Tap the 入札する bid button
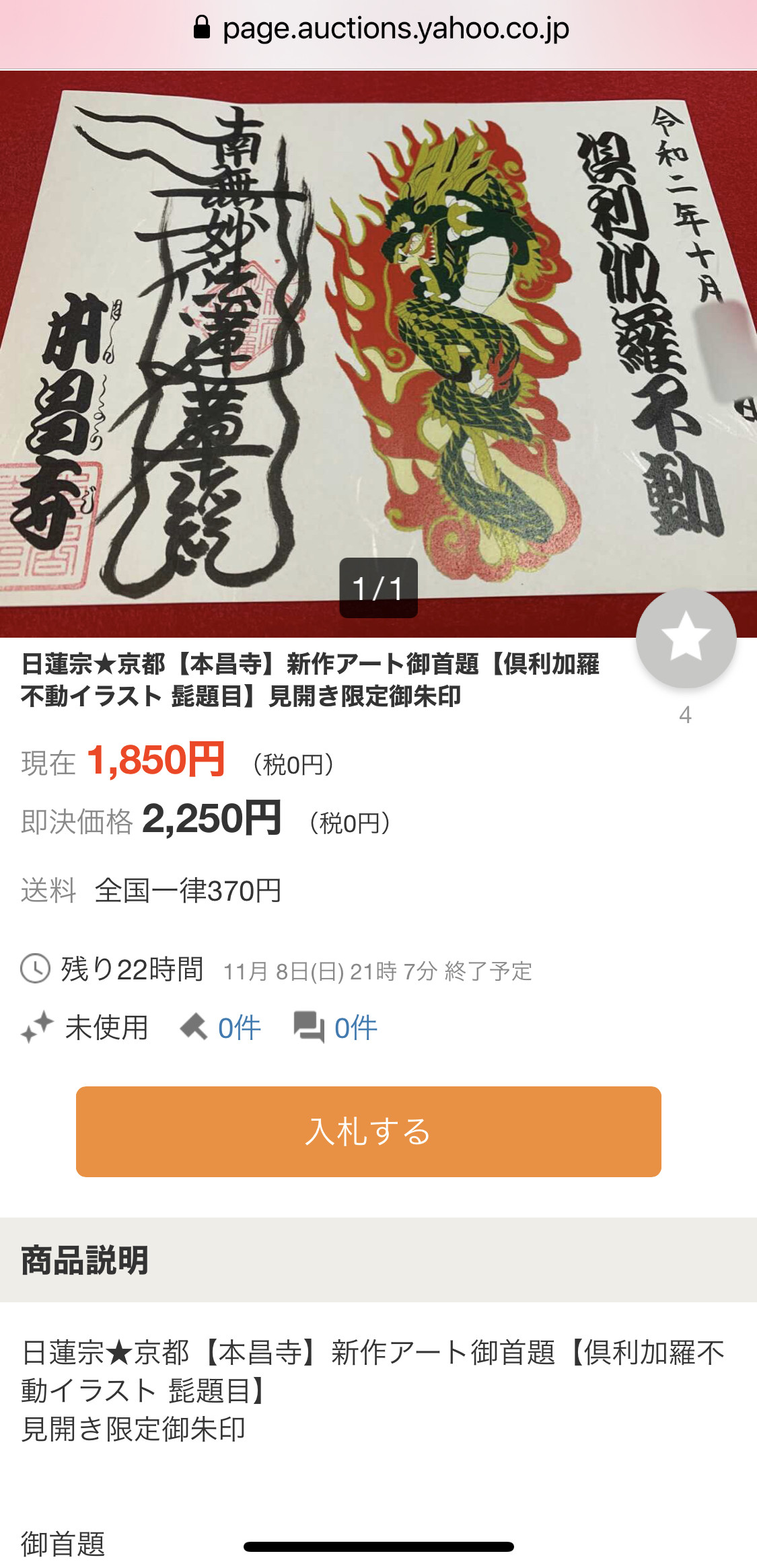The image size is (757, 1568). 368,1131
